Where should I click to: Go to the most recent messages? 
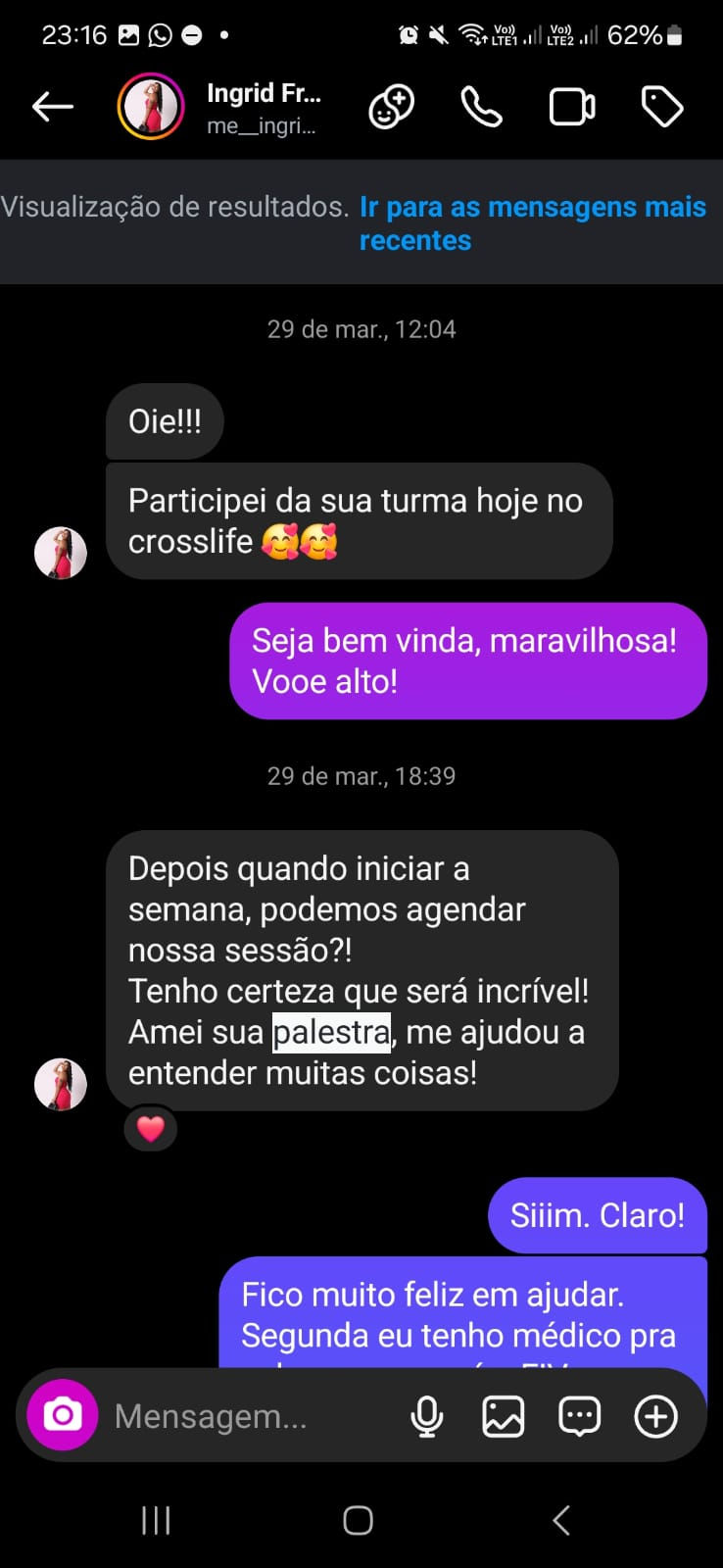(x=532, y=223)
